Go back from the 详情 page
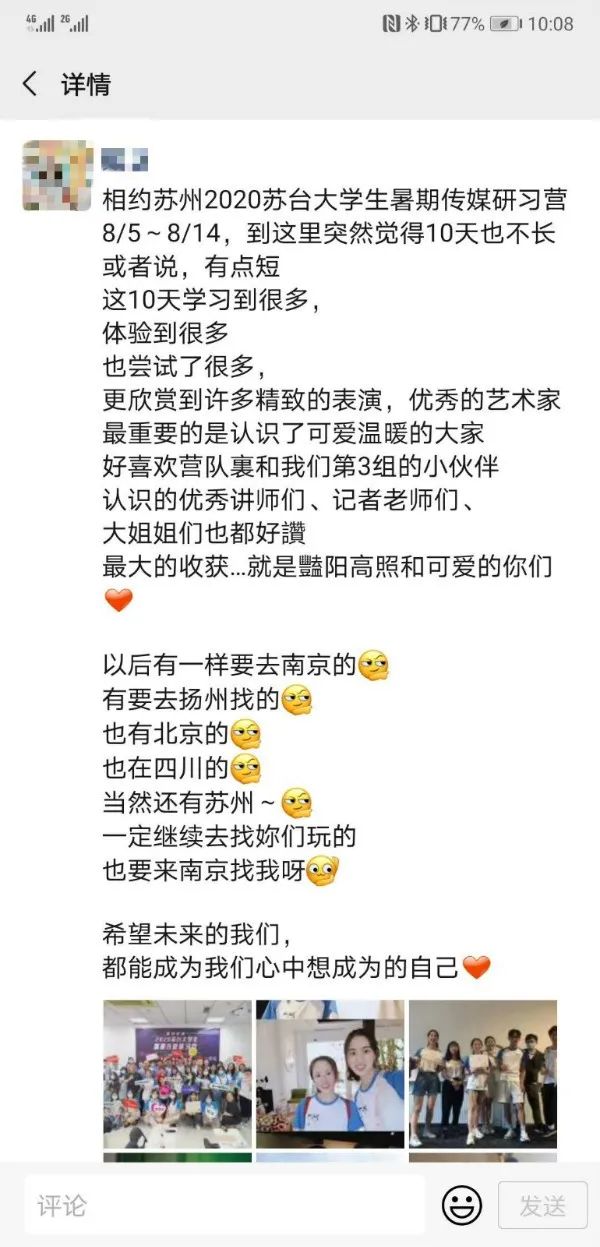600x1247 pixels. pos(30,84)
